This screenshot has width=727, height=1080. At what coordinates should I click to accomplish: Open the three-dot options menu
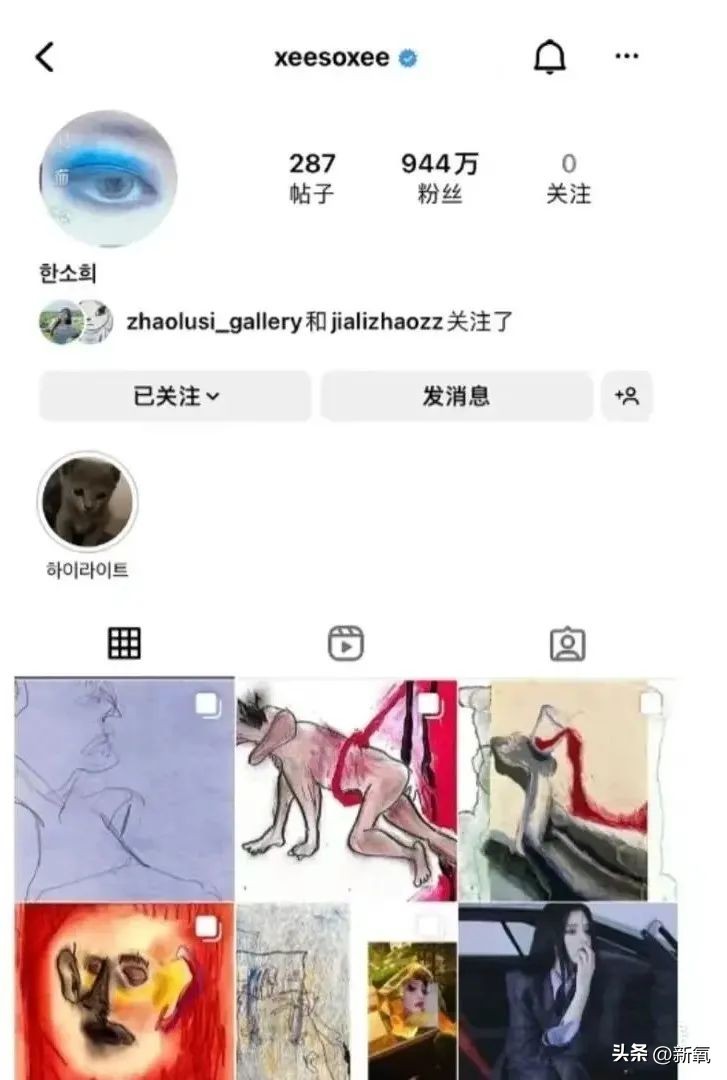627,57
